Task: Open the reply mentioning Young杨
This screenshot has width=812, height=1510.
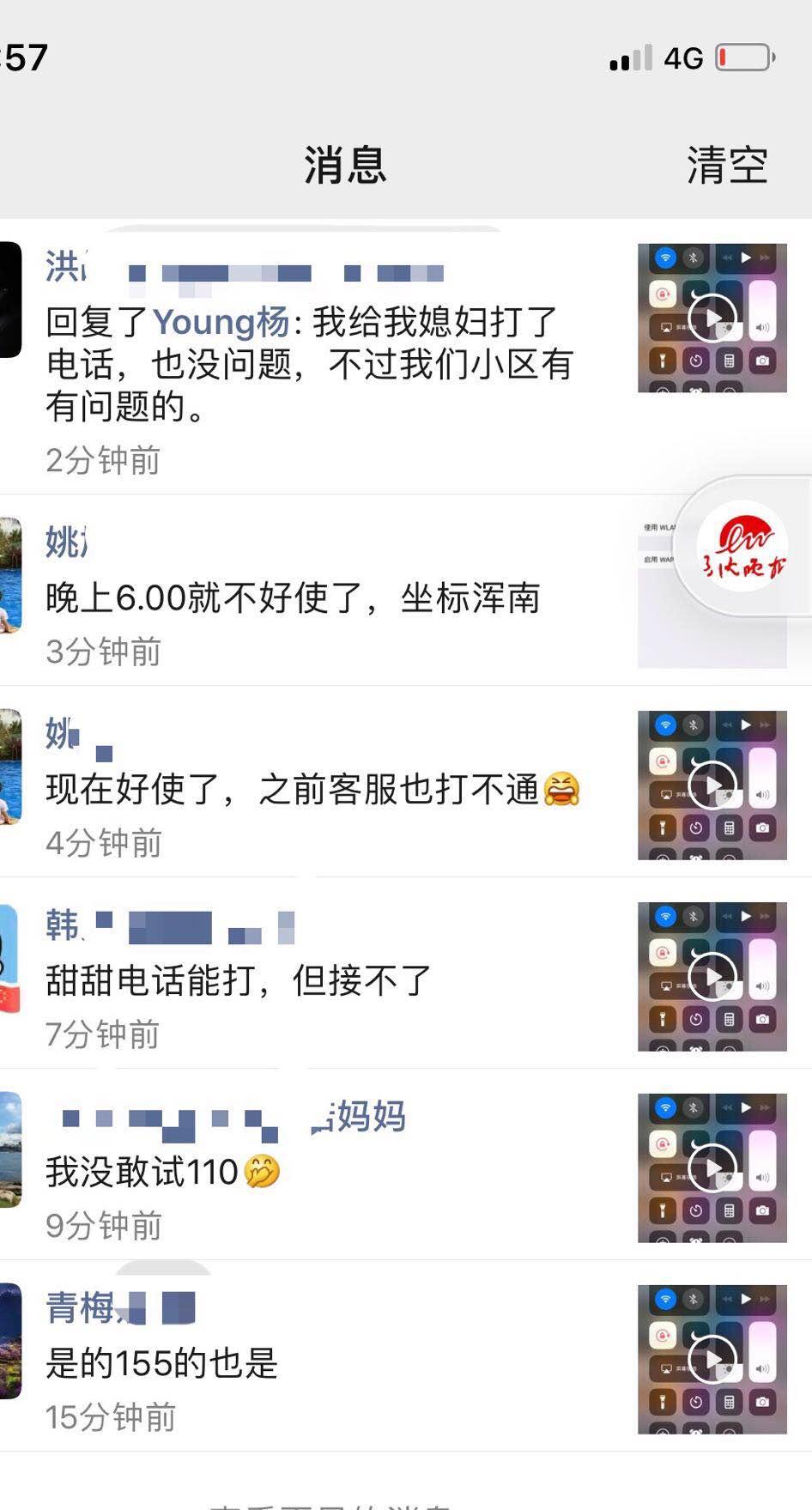Action: (x=309, y=364)
